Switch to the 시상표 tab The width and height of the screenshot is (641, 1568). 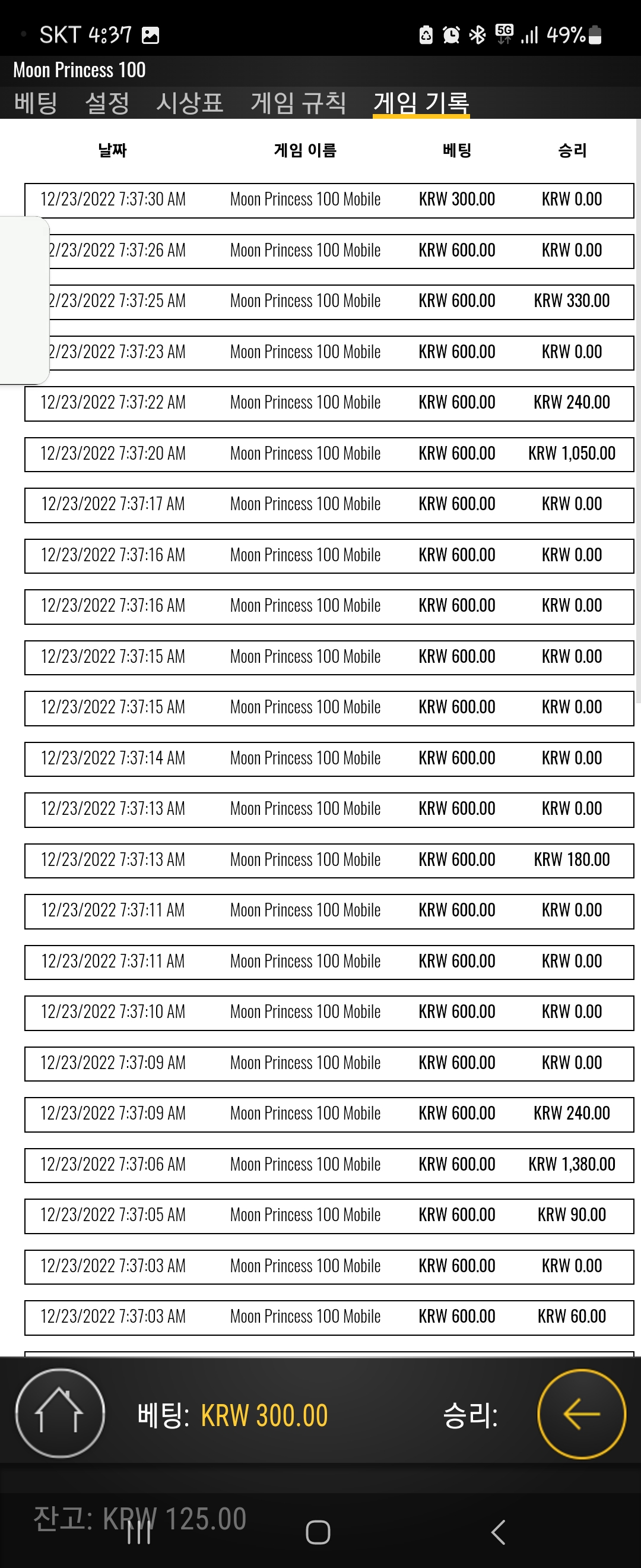[190, 102]
